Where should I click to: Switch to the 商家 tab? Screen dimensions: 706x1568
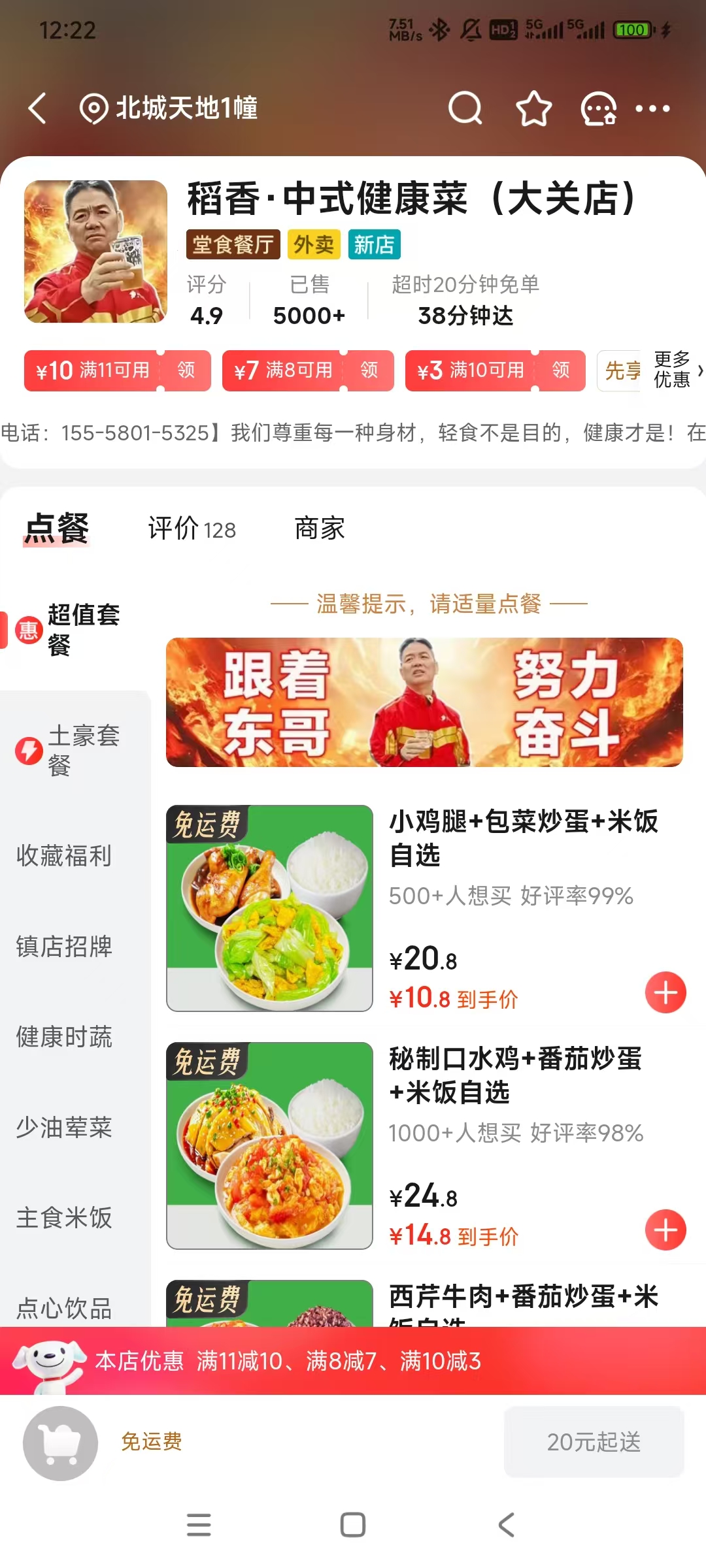pos(320,529)
